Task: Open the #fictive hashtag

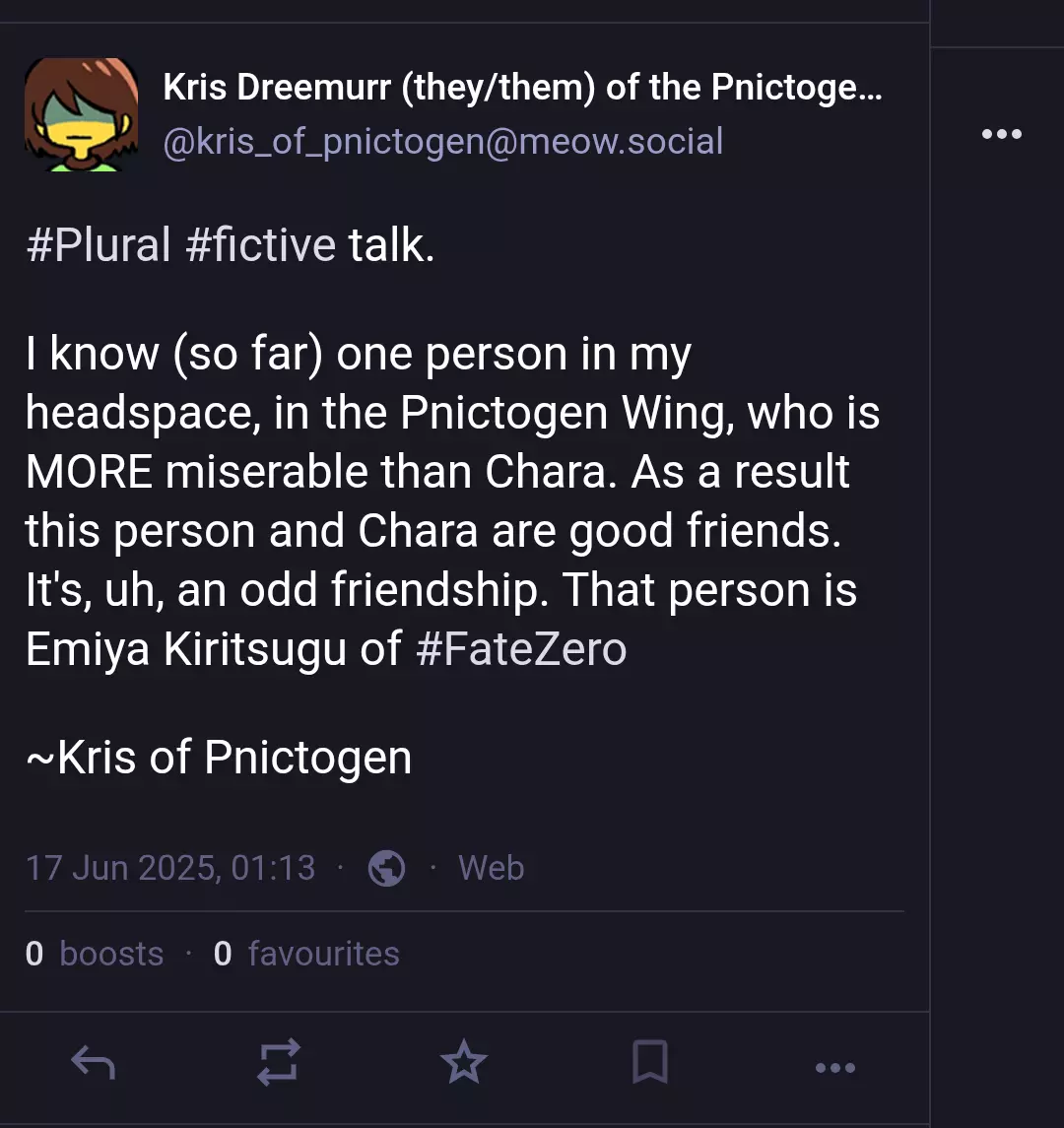Action: 260,244
